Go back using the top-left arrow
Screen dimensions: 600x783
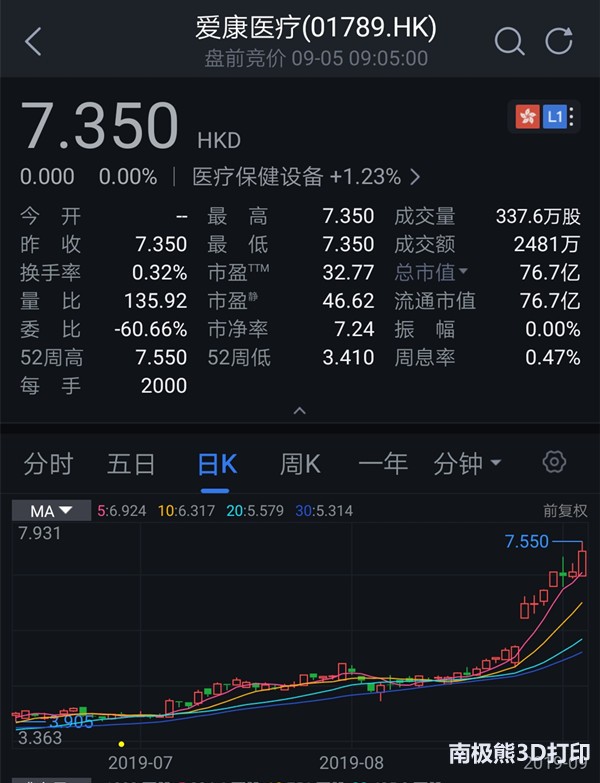tap(34, 41)
